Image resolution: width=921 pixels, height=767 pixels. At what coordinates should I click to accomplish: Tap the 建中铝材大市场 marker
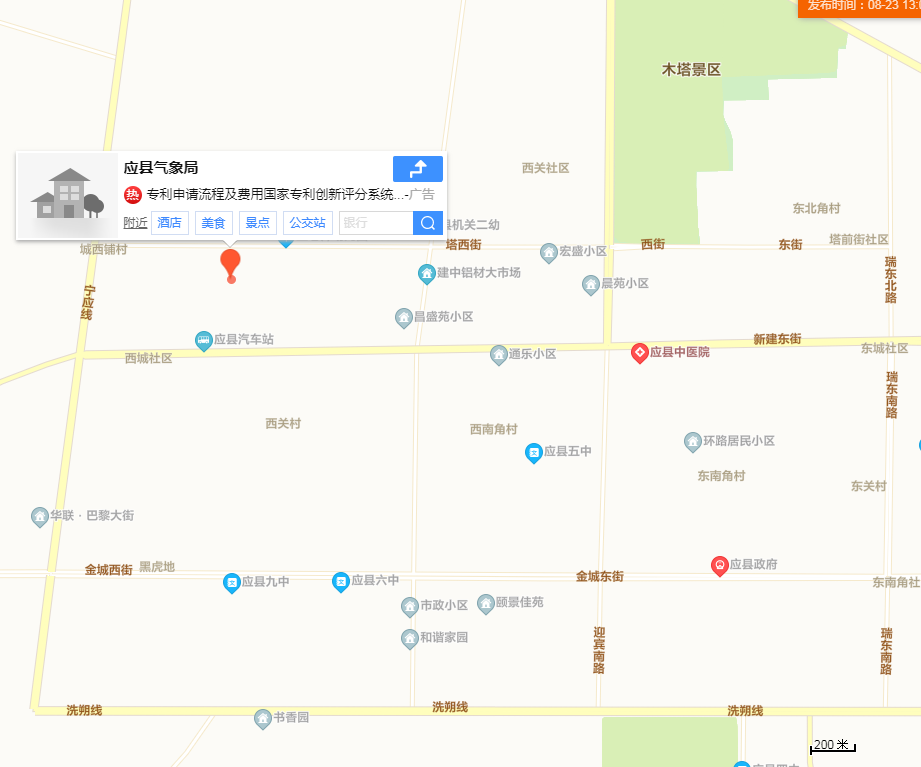427,273
